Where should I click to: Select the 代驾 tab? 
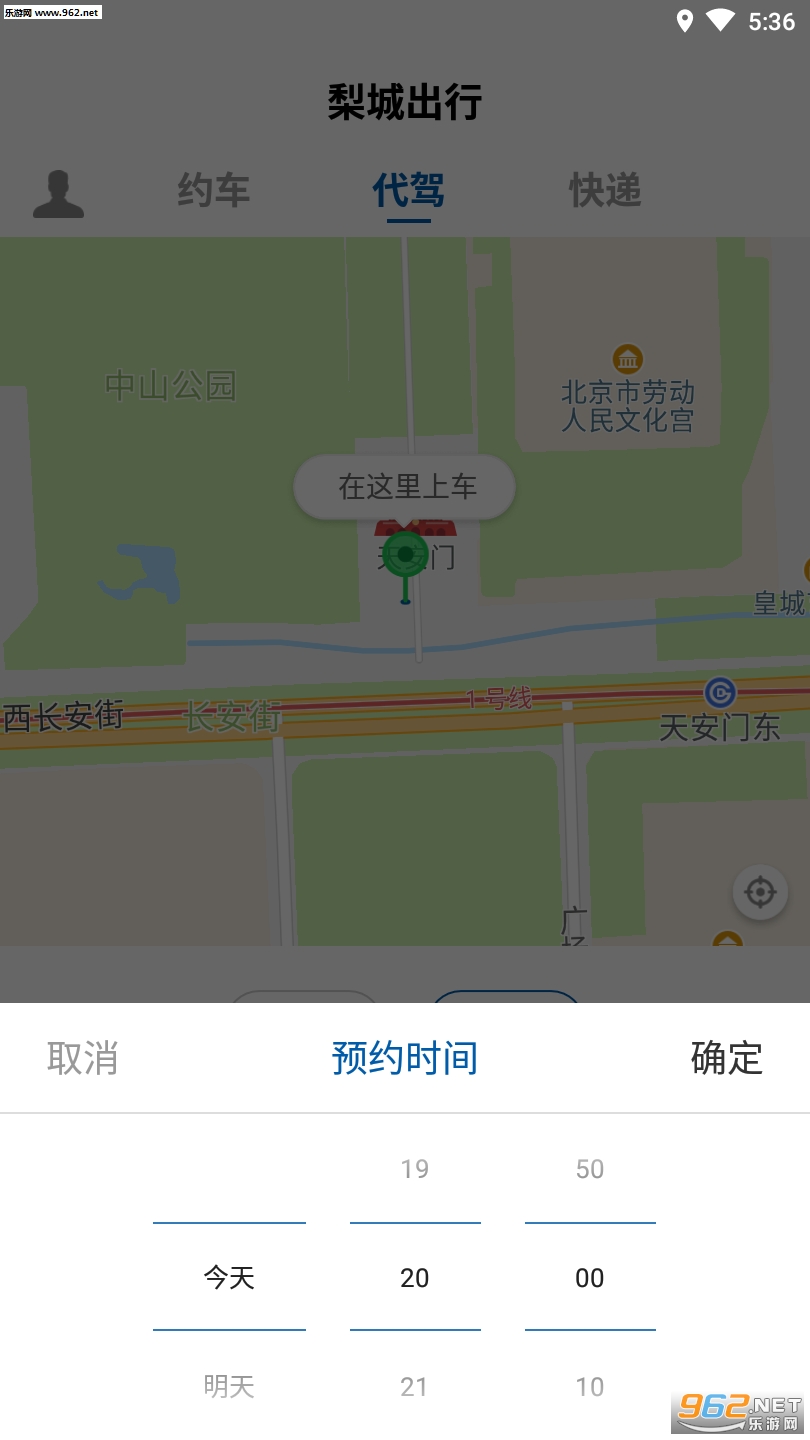click(408, 190)
